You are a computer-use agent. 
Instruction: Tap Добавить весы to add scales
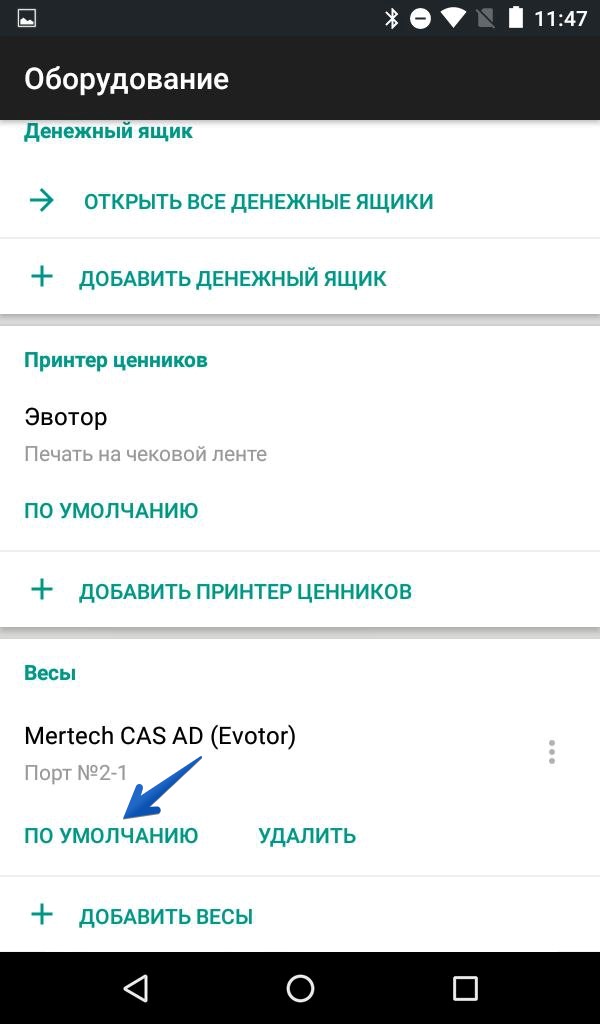tap(165, 916)
